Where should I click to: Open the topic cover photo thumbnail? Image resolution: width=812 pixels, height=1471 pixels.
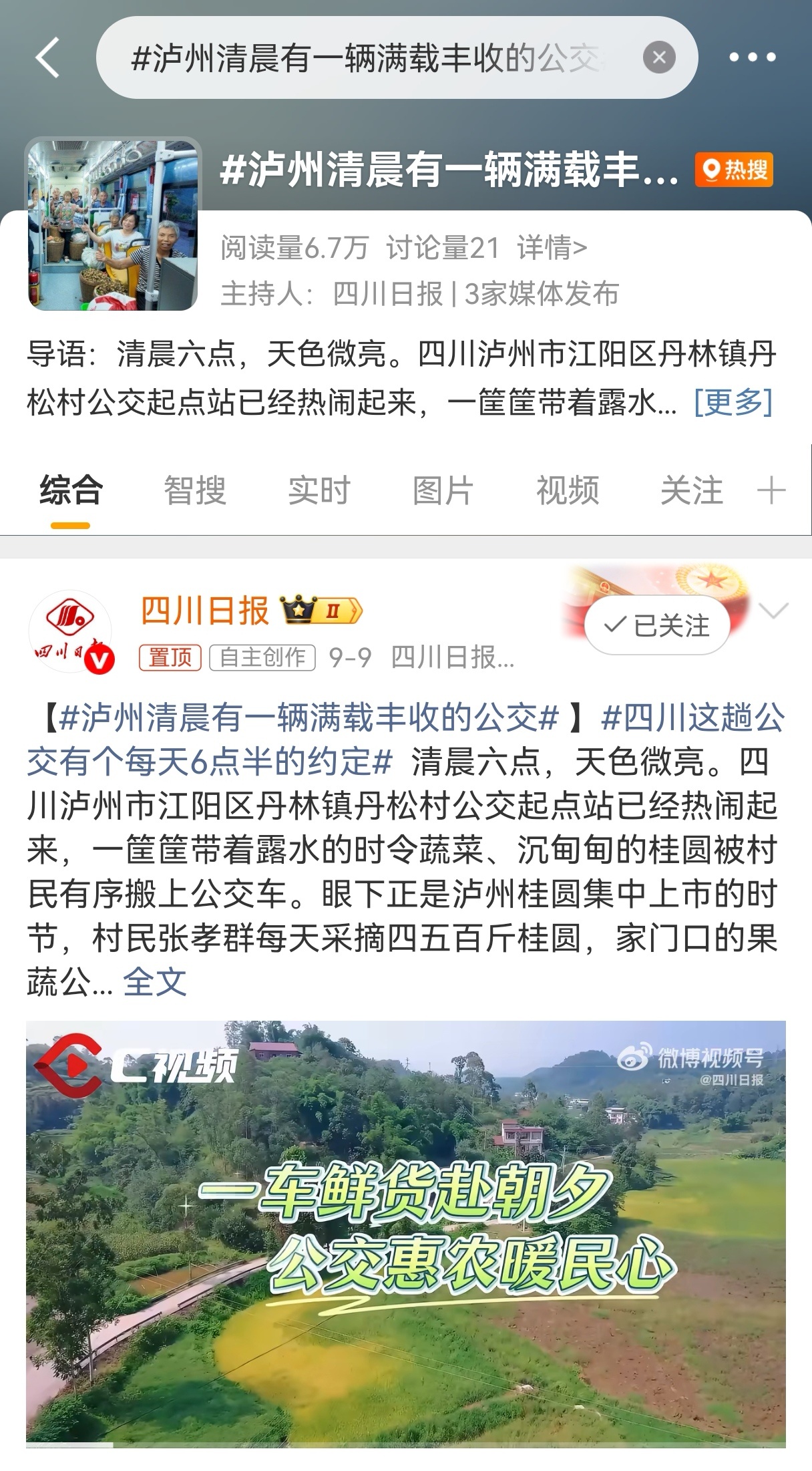[x=113, y=224]
